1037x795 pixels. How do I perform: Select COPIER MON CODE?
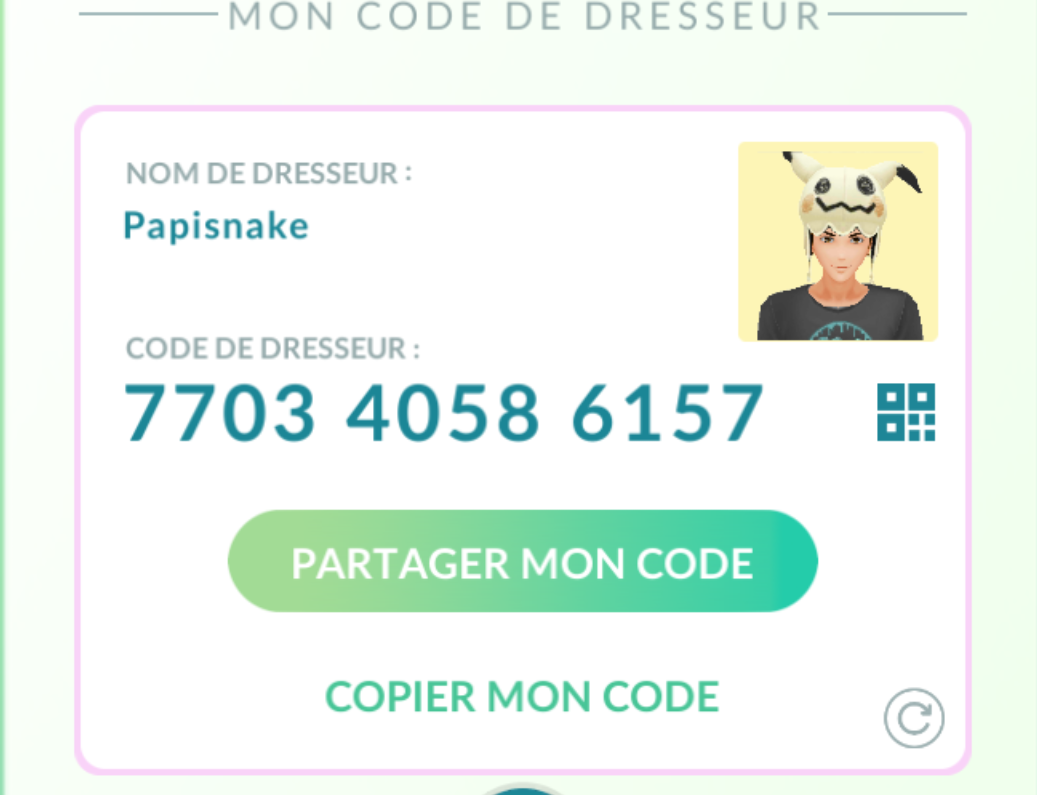[522, 696]
